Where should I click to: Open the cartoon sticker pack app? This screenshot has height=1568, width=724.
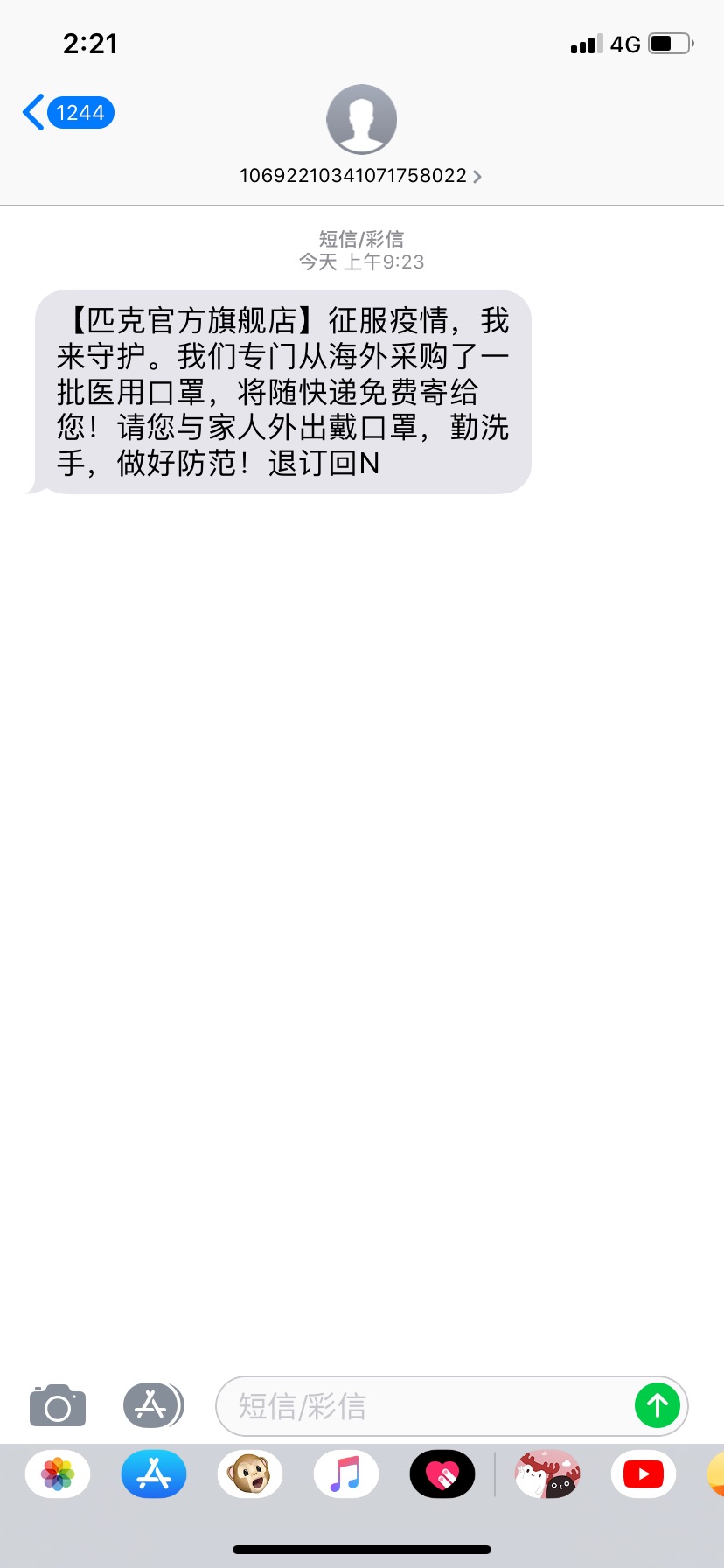[547, 1474]
